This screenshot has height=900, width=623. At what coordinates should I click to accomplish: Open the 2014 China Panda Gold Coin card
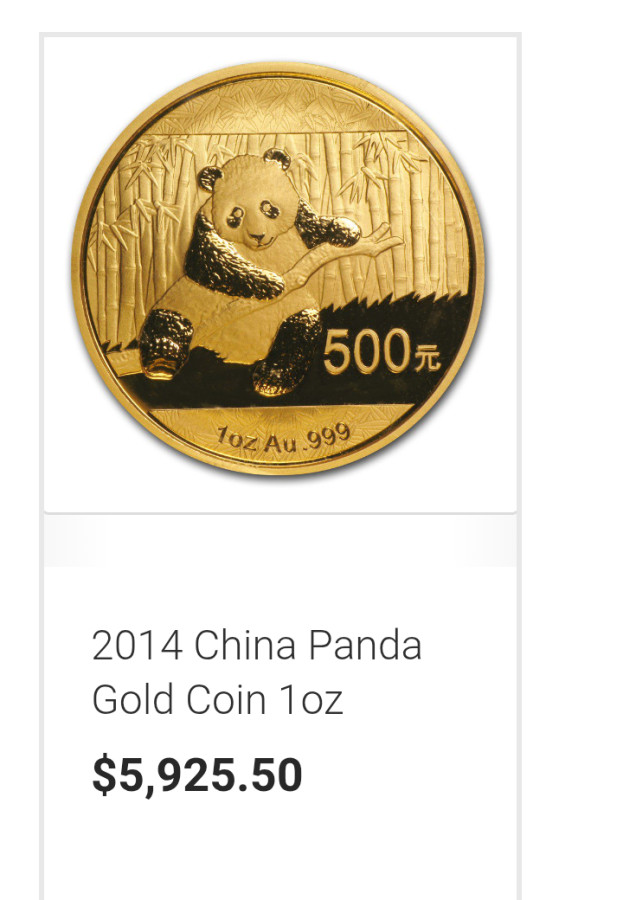pyautogui.click(x=256, y=672)
